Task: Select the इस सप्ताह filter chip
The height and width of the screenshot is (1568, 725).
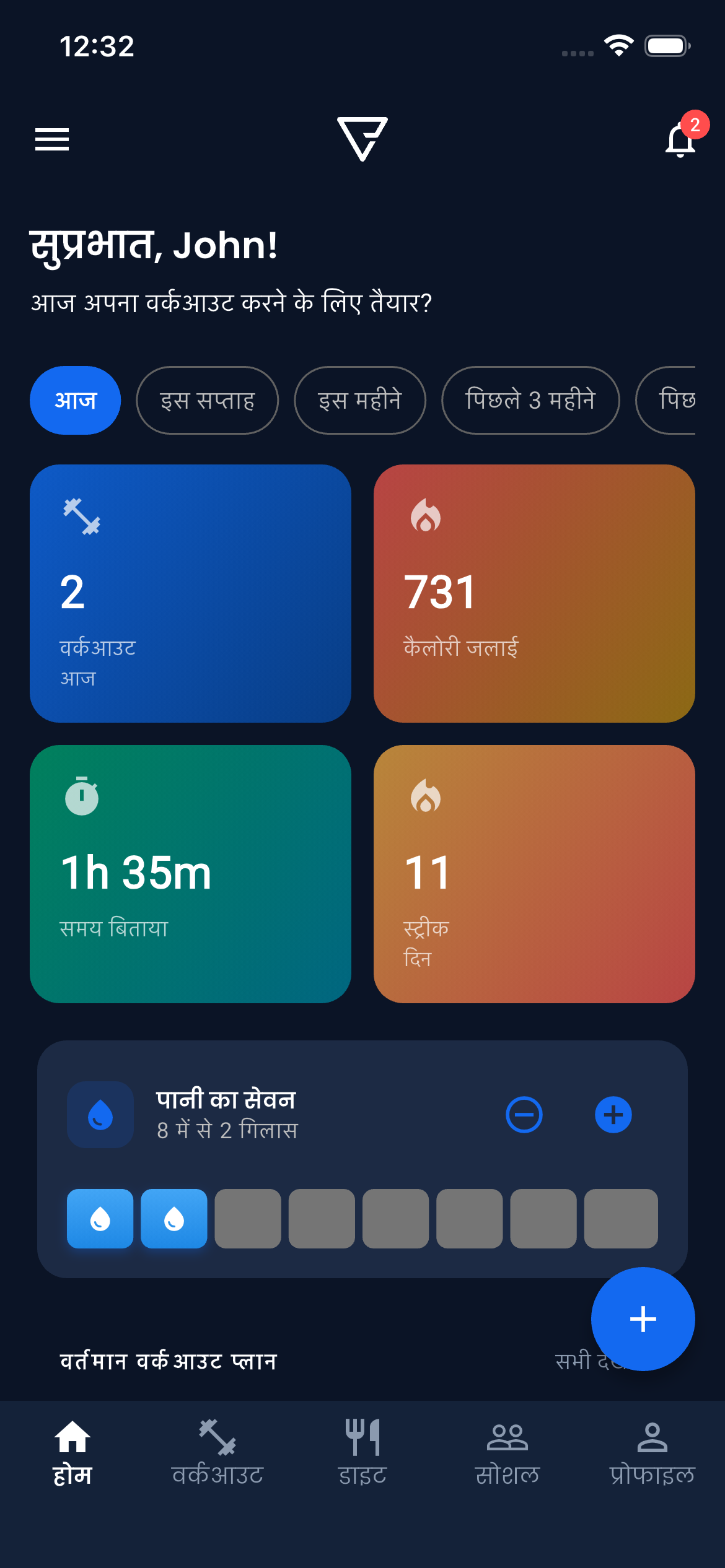Action: tap(207, 400)
